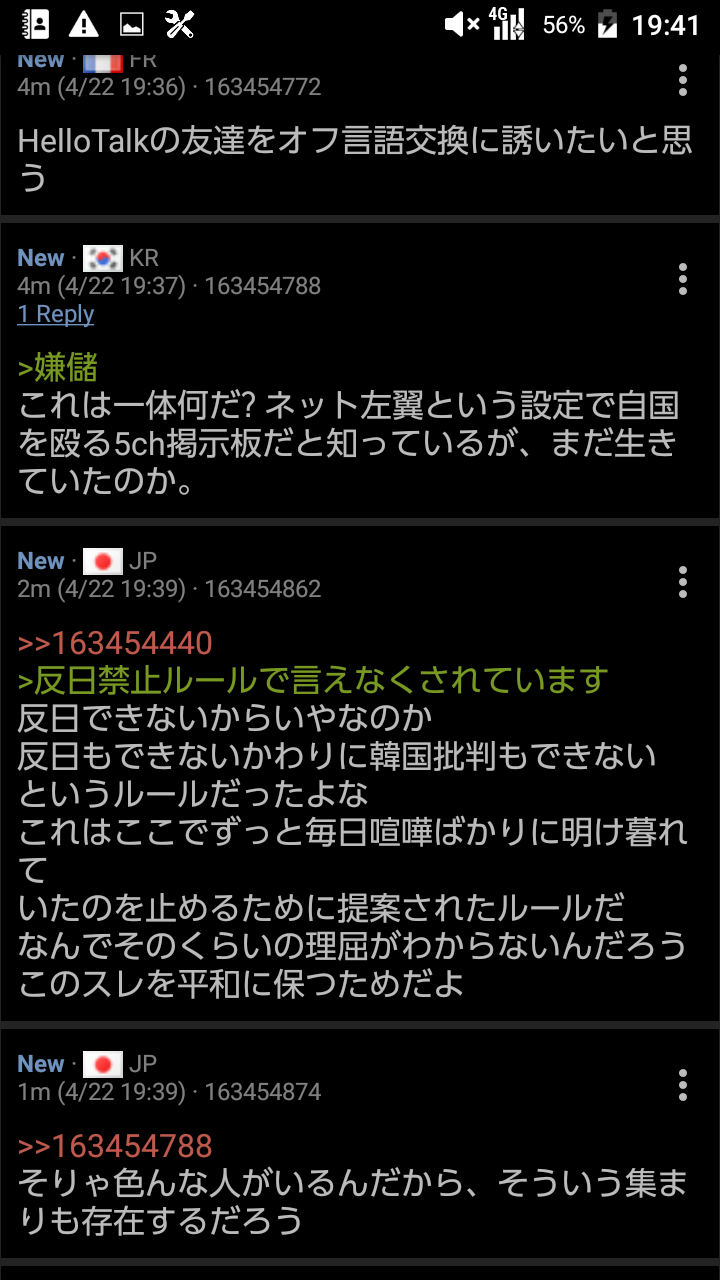Jump to quoted post >>163454788

point(115,1146)
